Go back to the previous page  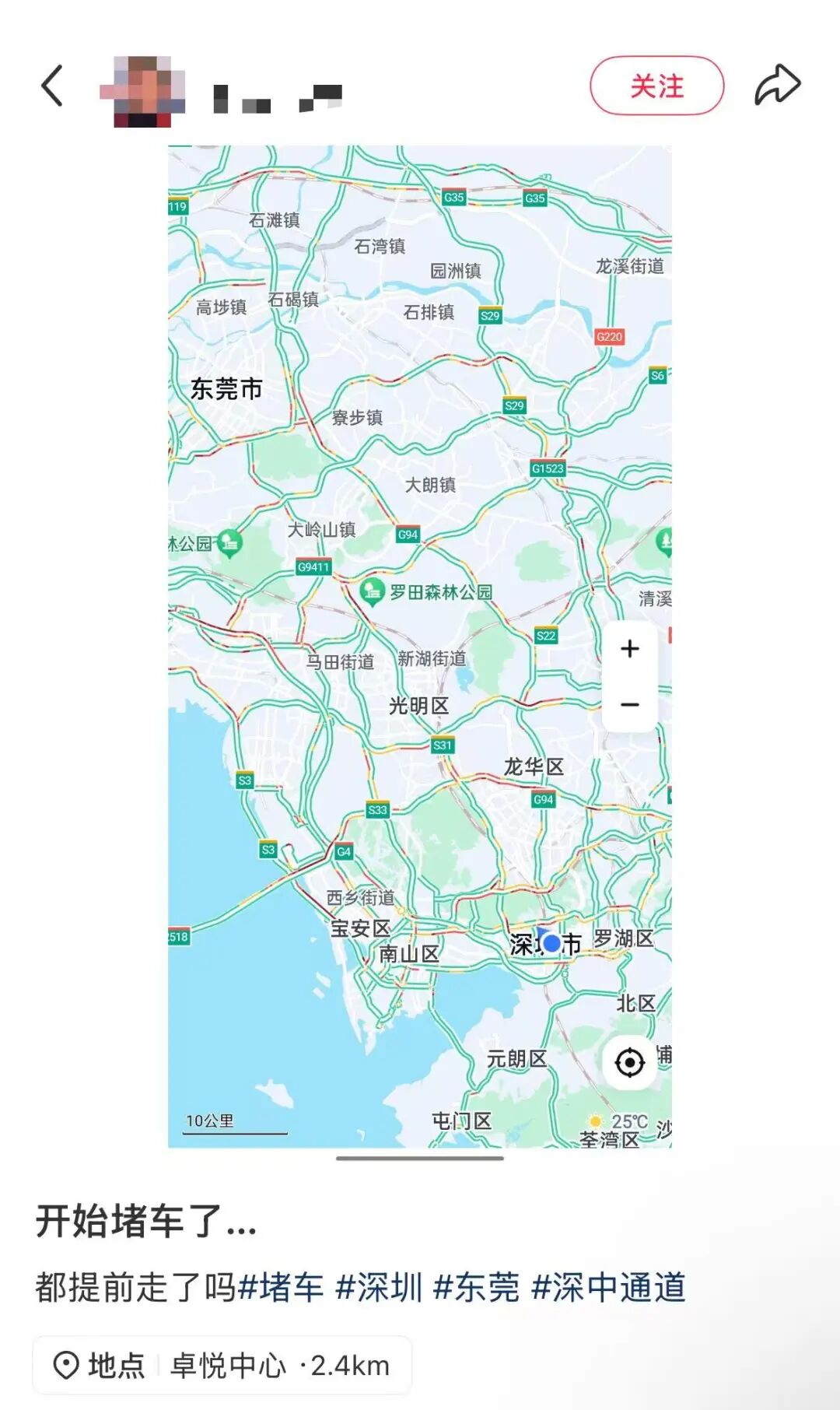pos(52,86)
